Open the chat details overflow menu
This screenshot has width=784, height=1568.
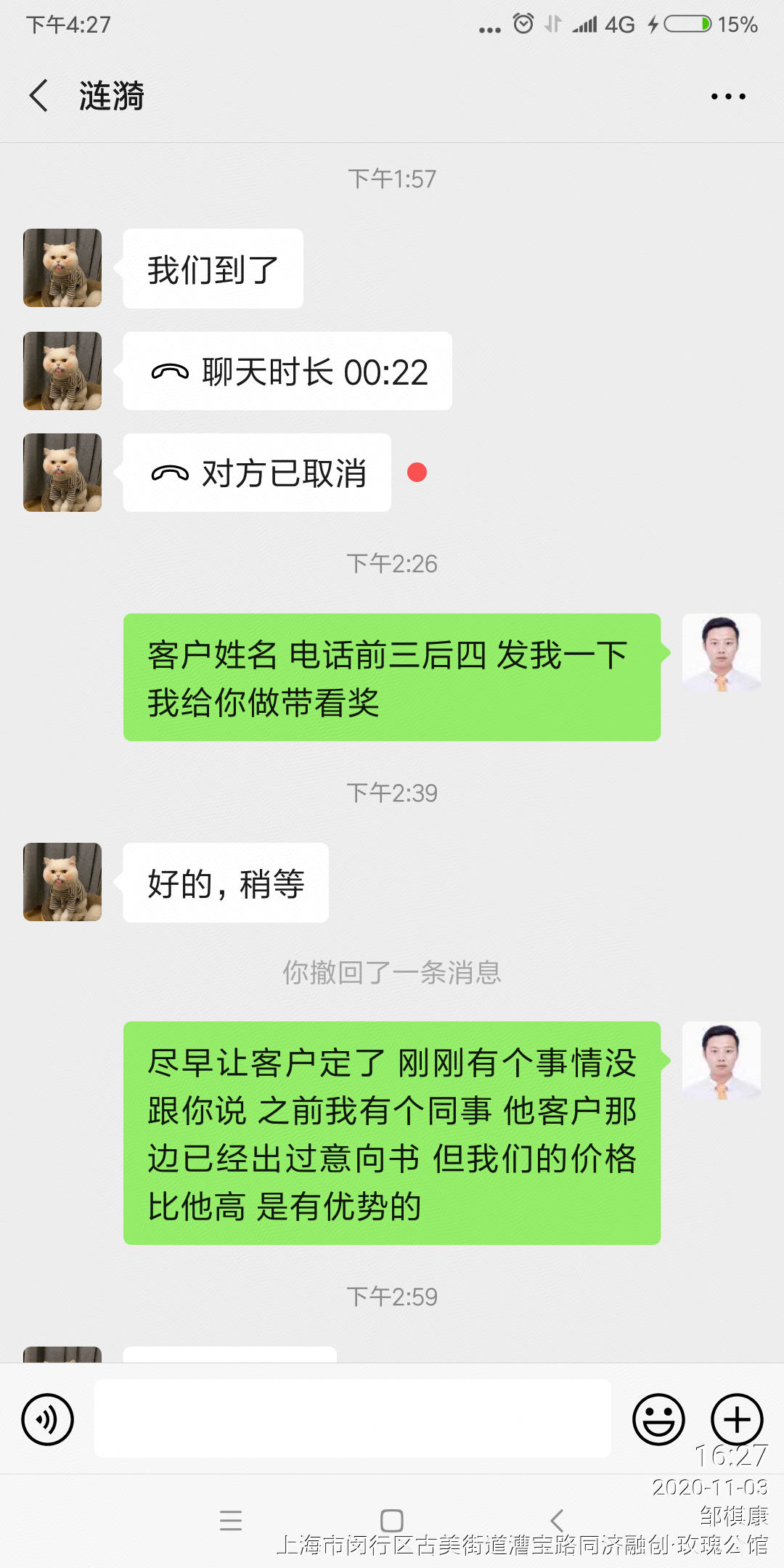click(728, 97)
